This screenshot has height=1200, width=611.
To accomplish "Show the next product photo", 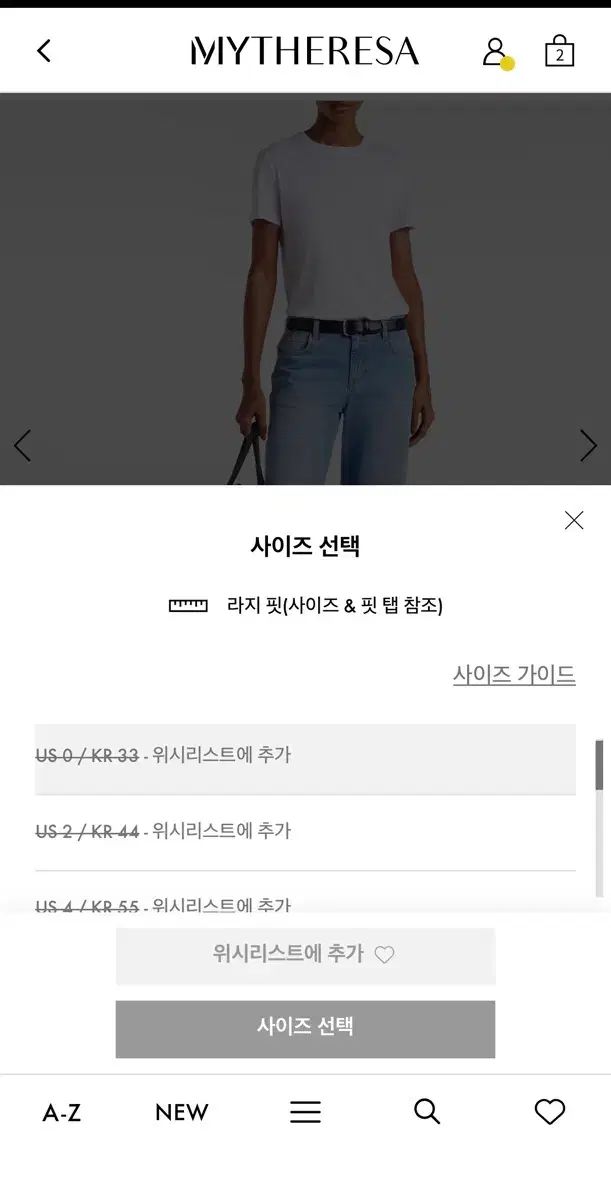I will (588, 445).
